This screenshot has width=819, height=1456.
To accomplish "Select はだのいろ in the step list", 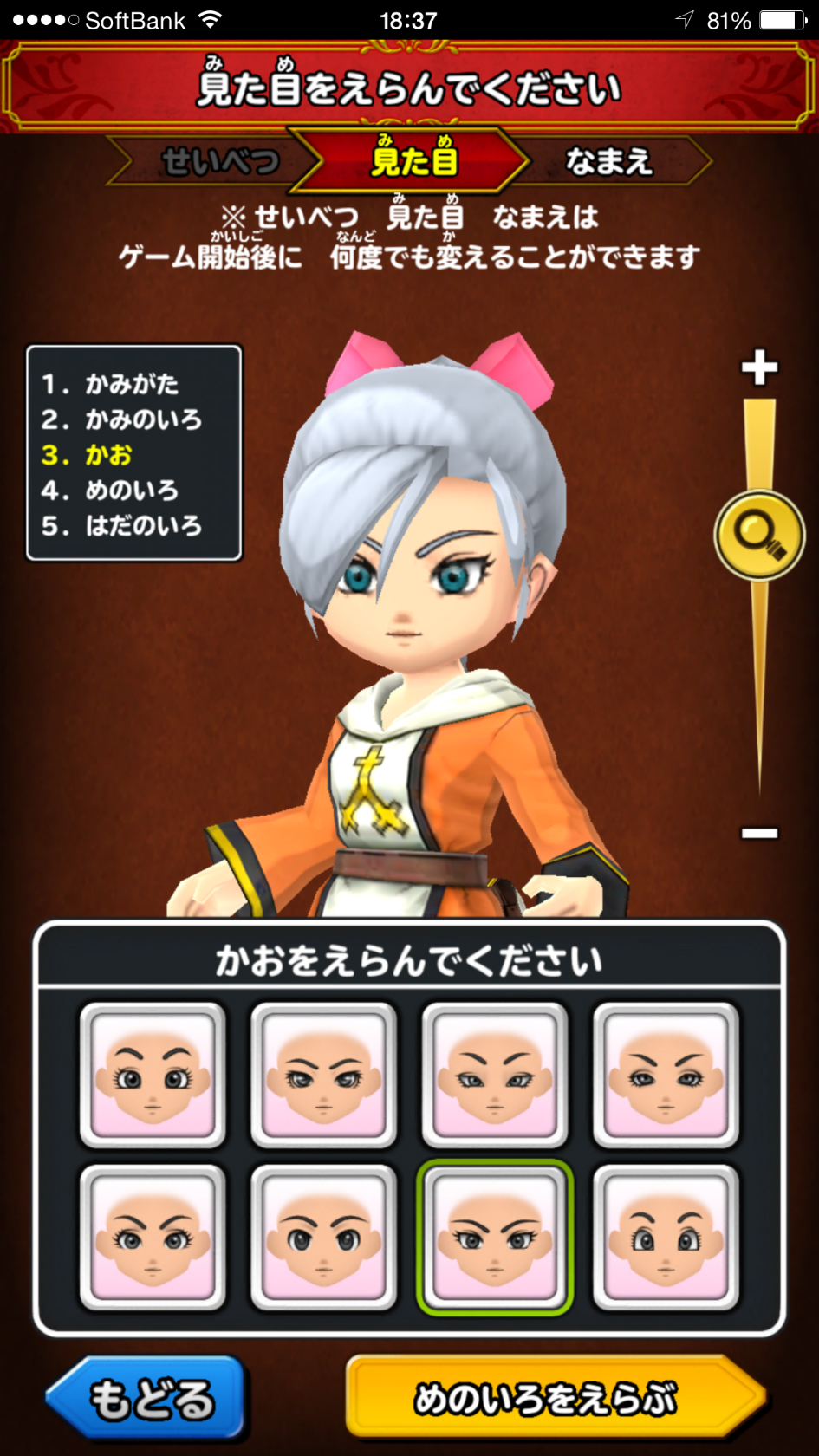I will click(x=121, y=526).
